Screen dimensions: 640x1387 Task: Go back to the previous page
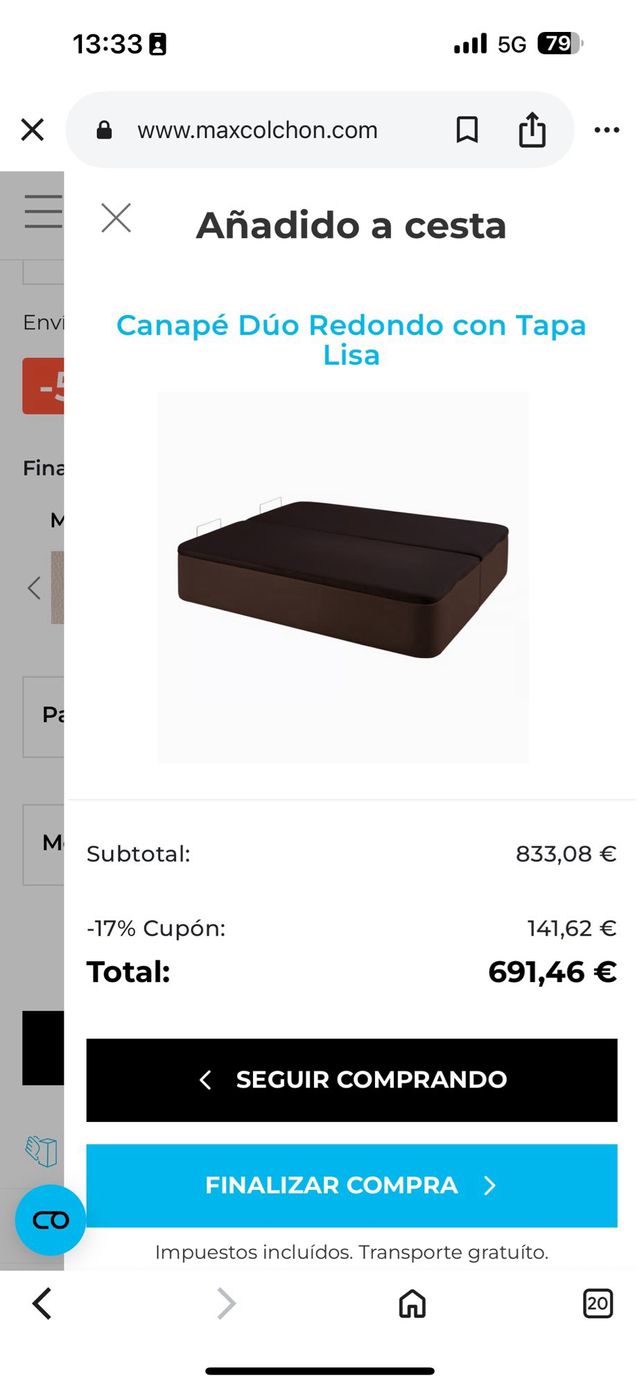click(42, 1303)
